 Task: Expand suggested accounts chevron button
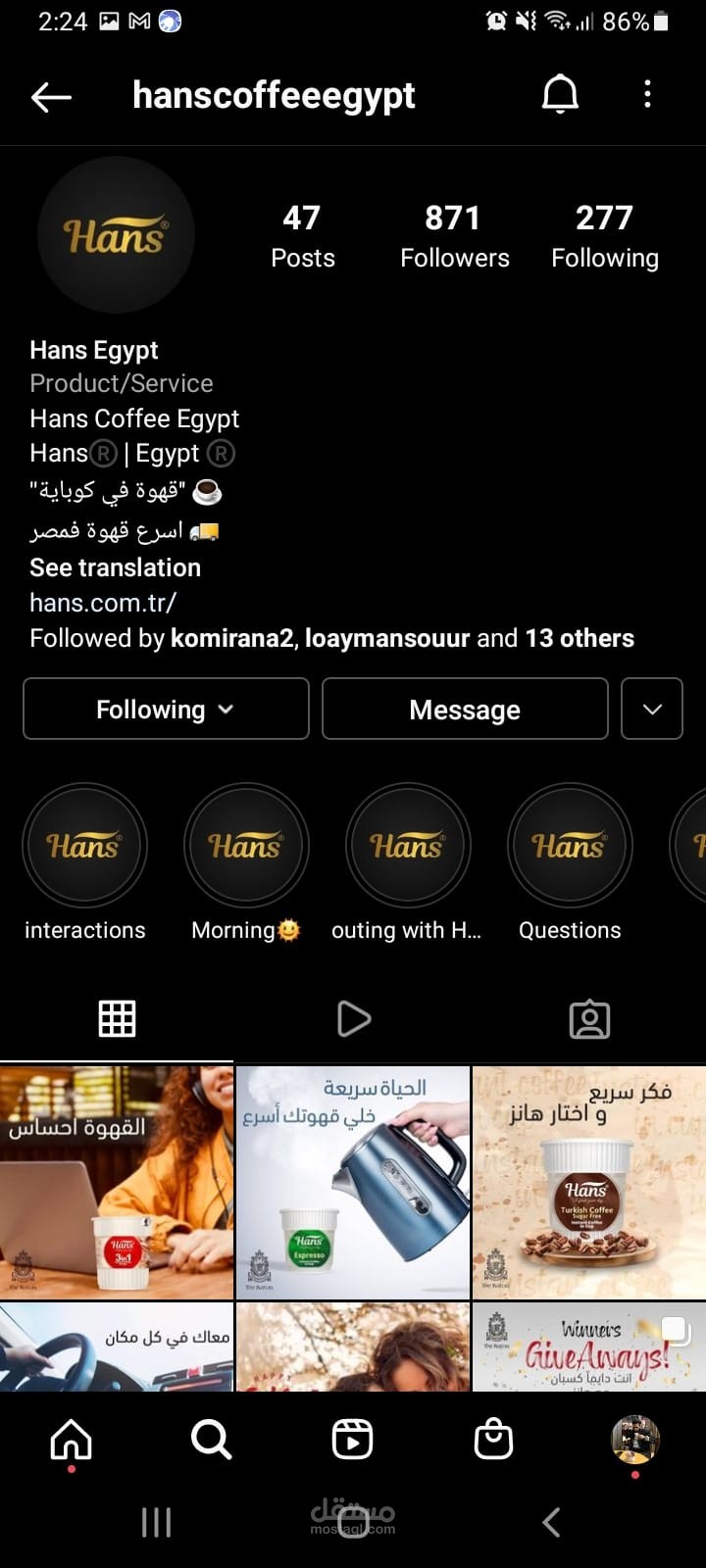tap(652, 709)
